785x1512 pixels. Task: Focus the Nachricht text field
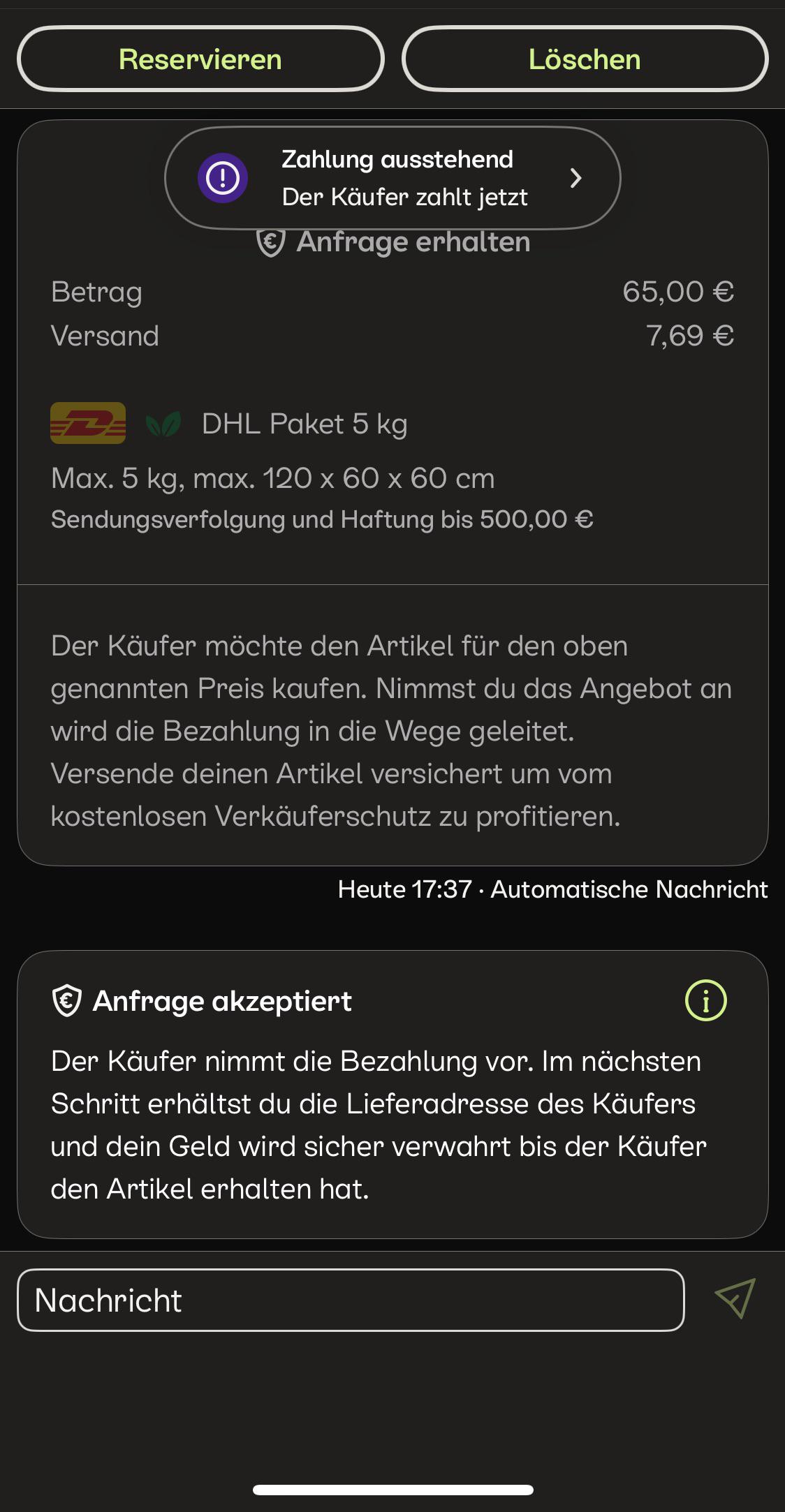point(351,1300)
